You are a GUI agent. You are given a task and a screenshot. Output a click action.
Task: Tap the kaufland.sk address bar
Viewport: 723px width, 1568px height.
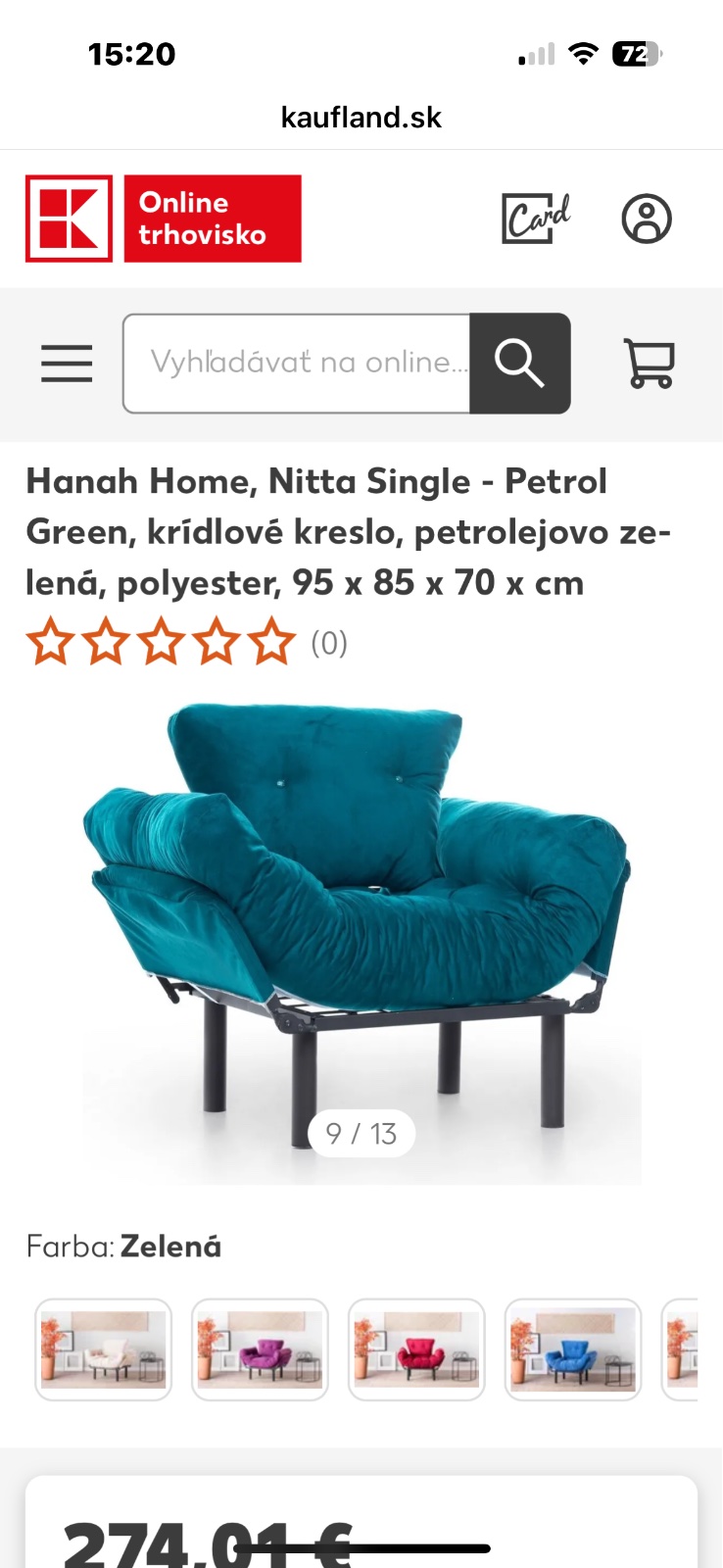tap(361, 118)
